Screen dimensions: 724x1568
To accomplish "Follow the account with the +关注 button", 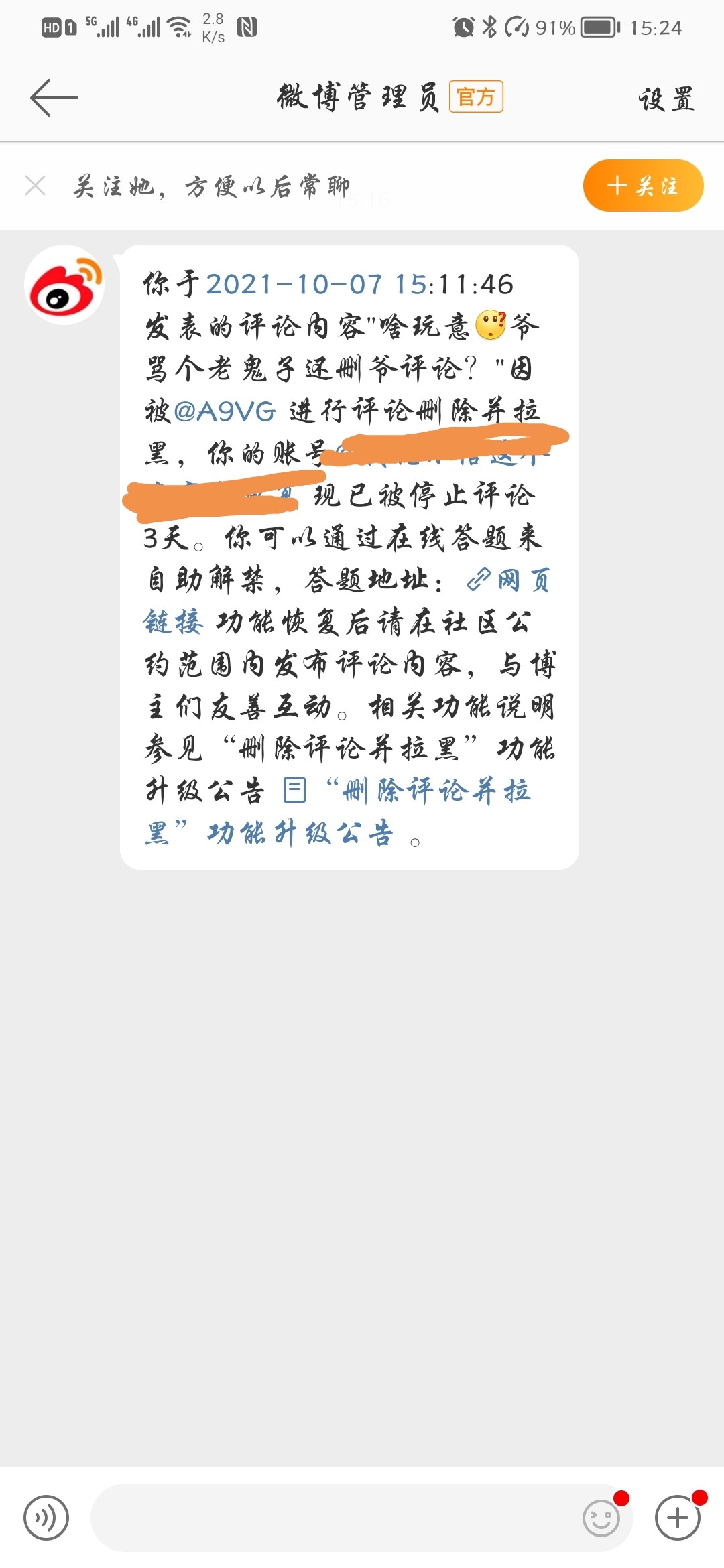I will (x=643, y=186).
